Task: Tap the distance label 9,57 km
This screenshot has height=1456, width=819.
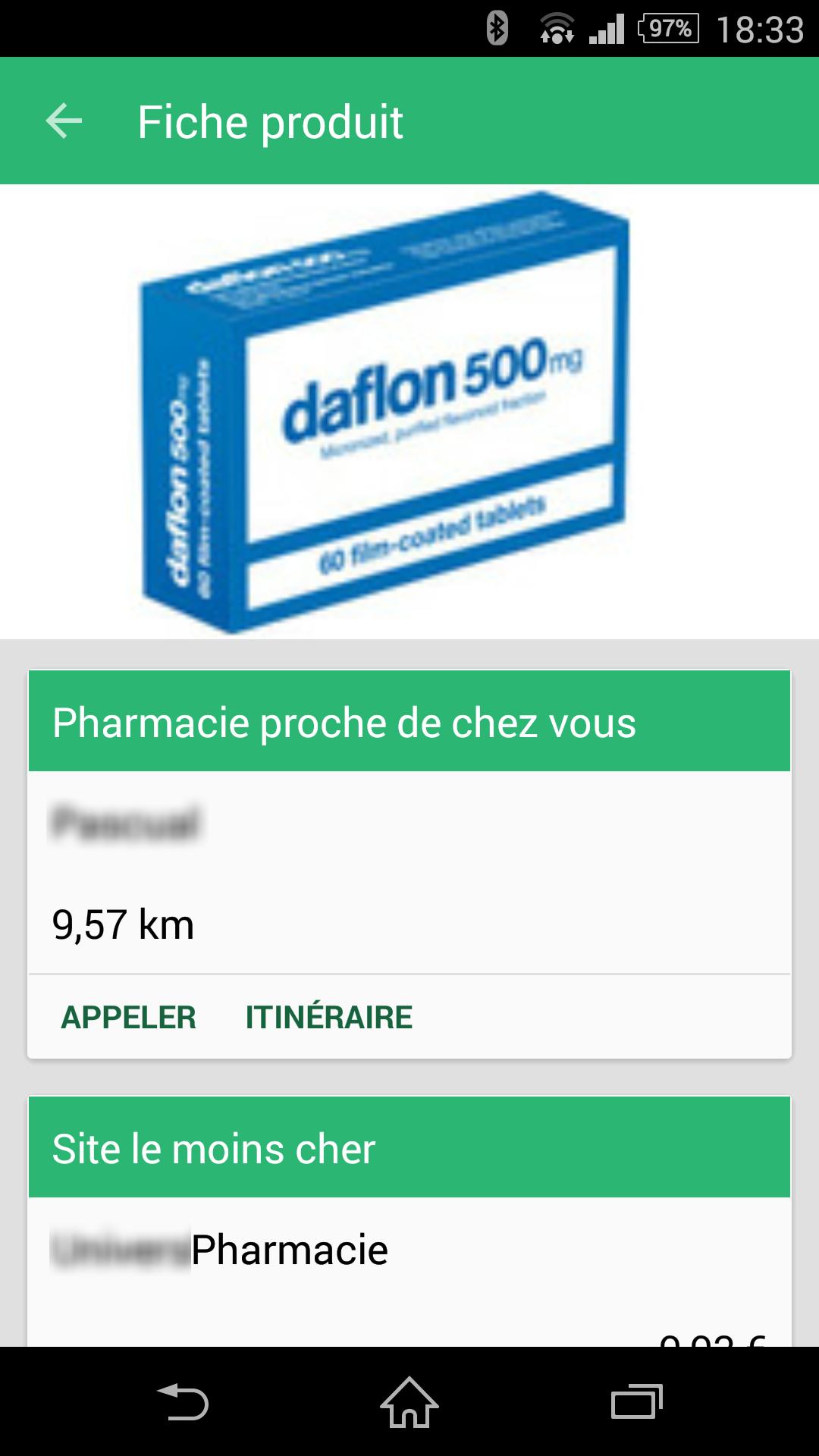Action: 124,924
